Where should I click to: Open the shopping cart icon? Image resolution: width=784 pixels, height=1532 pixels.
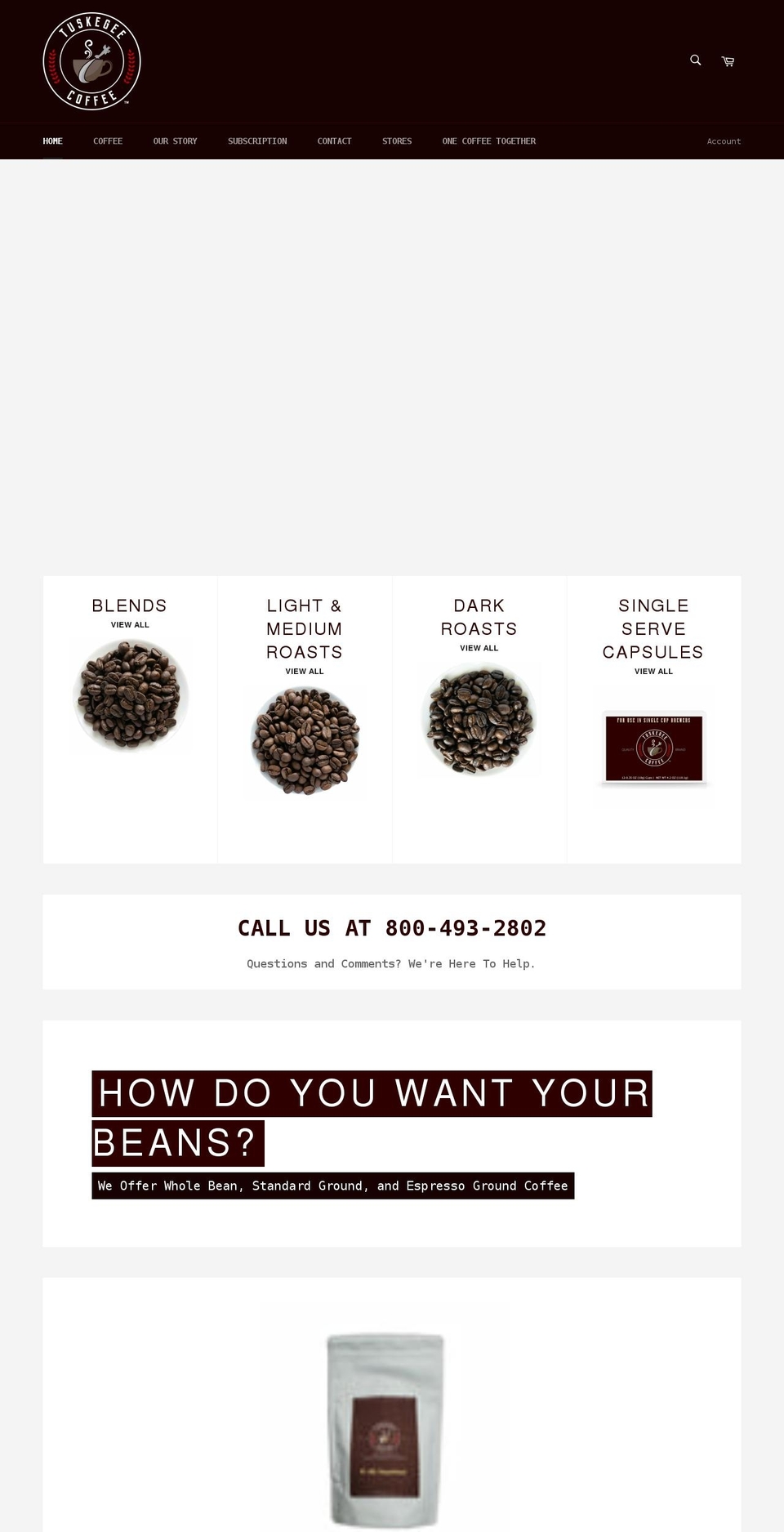(x=728, y=60)
